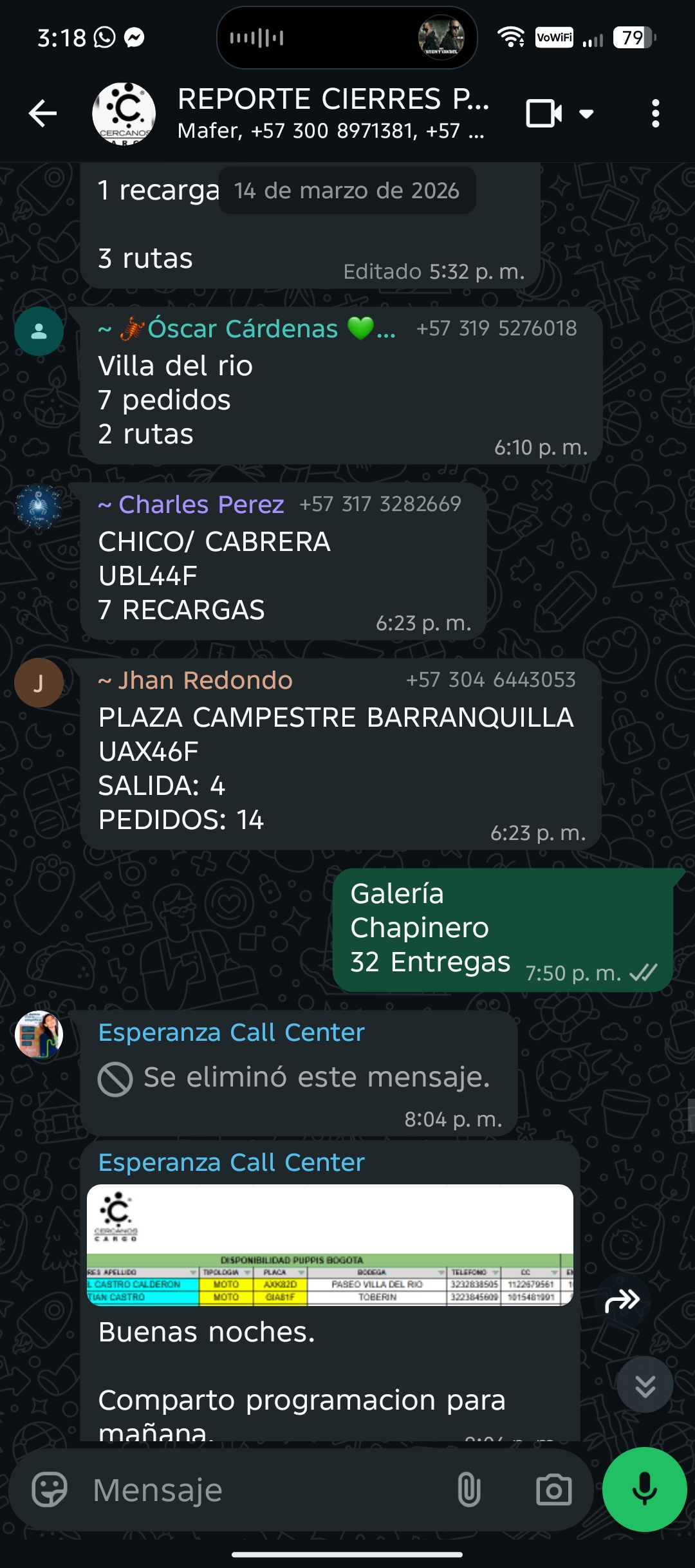Open the ongoing audio activity pill

(347, 38)
